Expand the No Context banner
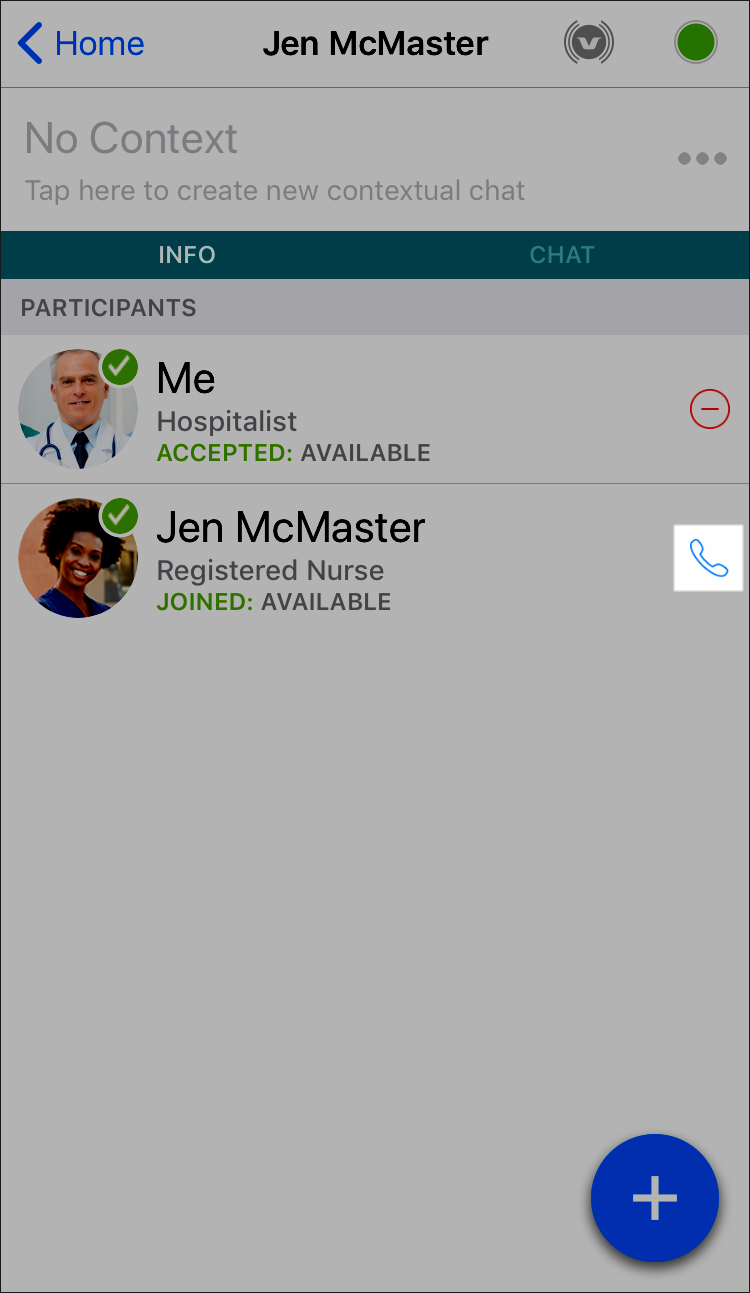The width and height of the screenshot is (750, 1293). tap(130, 138)
